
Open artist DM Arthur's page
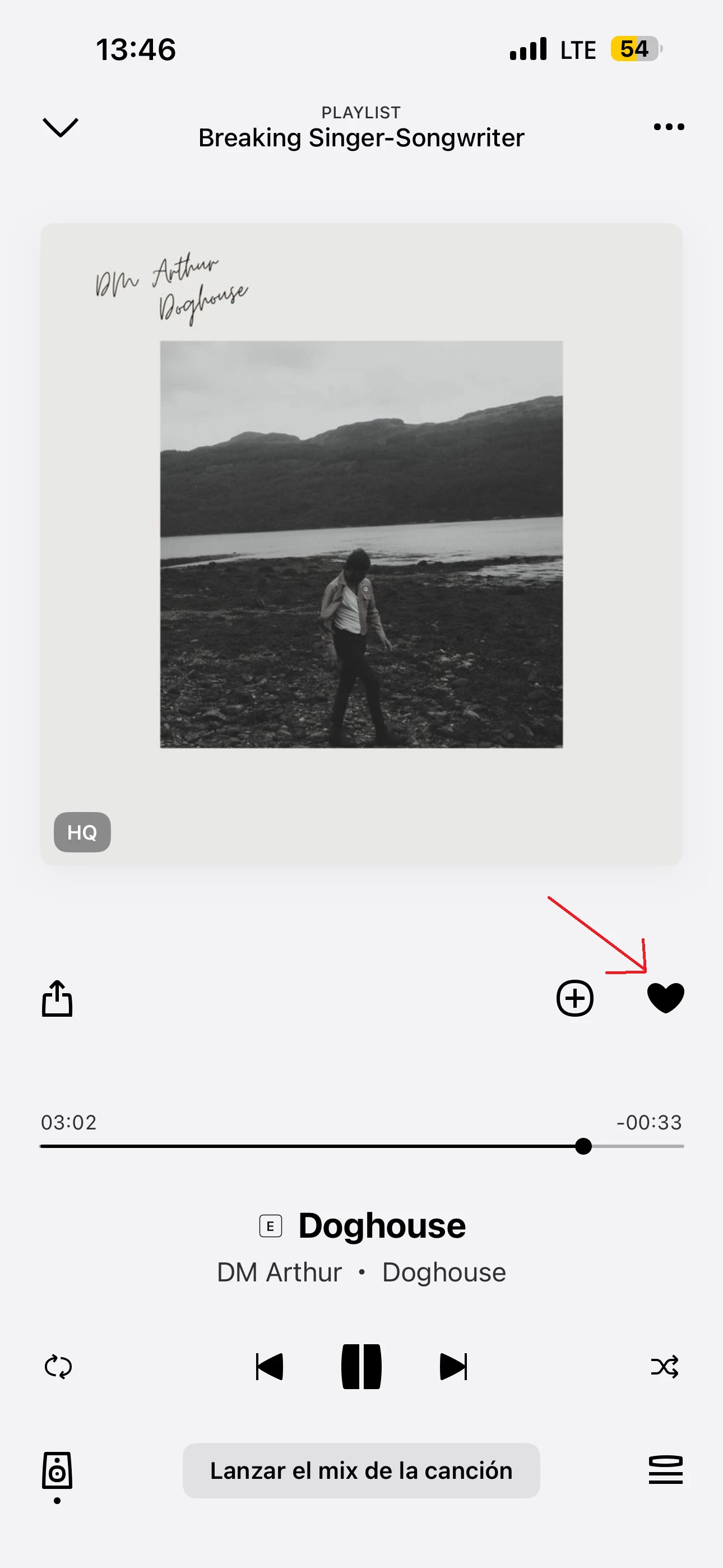pyautogui.click(x=279, y=1272)
